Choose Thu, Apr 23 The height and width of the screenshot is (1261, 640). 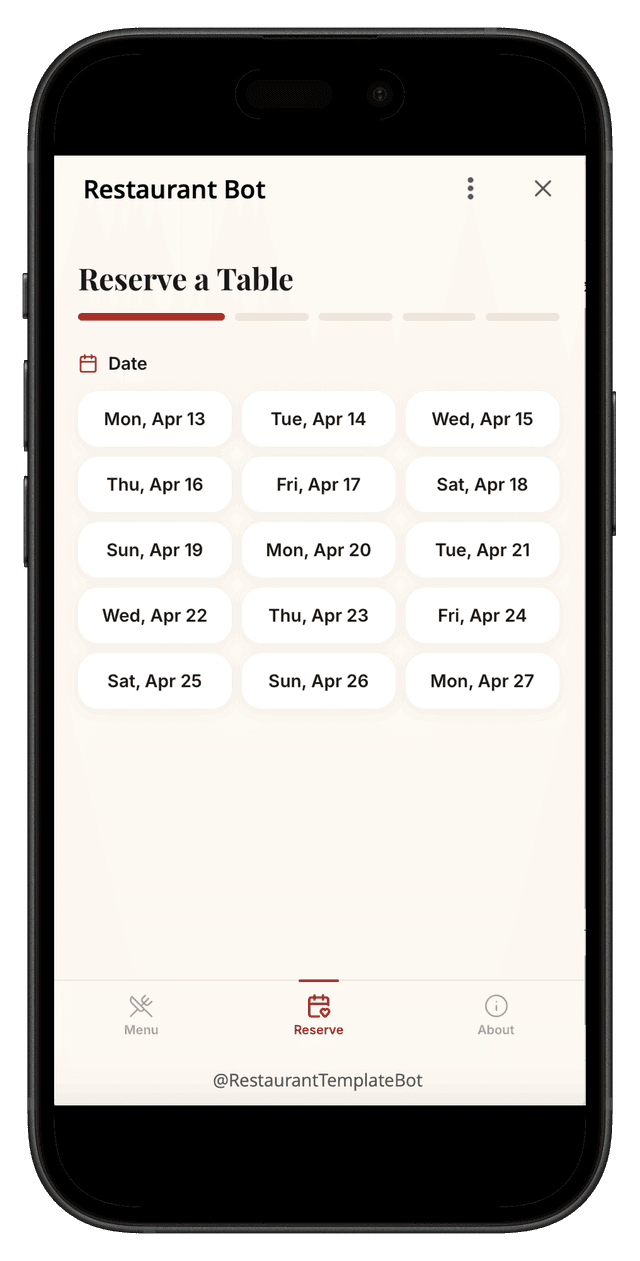318,616
